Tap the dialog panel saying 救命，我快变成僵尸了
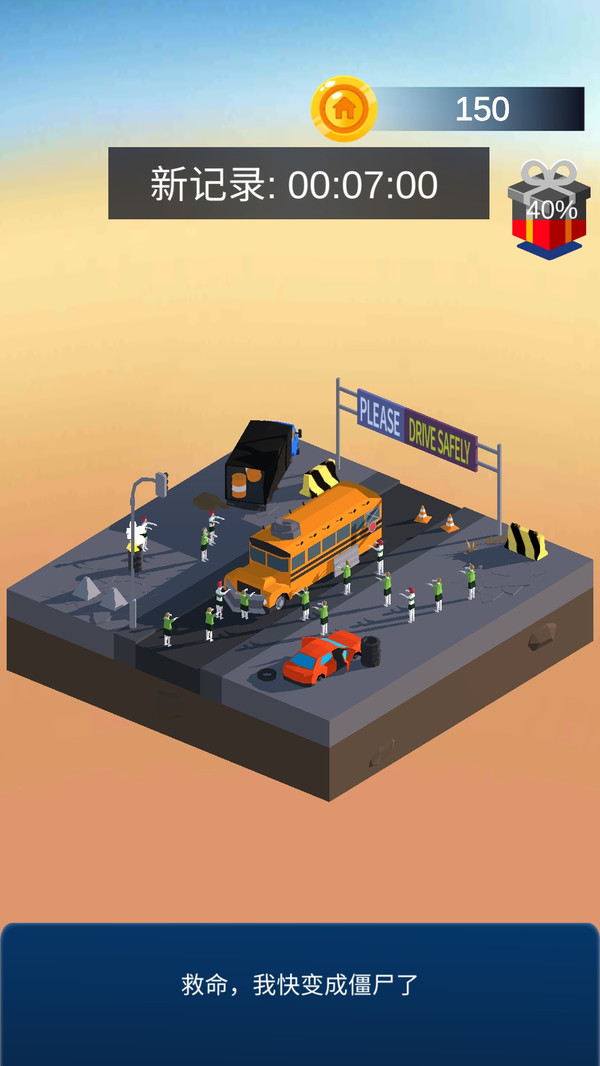600x1066 pixels. tap(300, 986)
